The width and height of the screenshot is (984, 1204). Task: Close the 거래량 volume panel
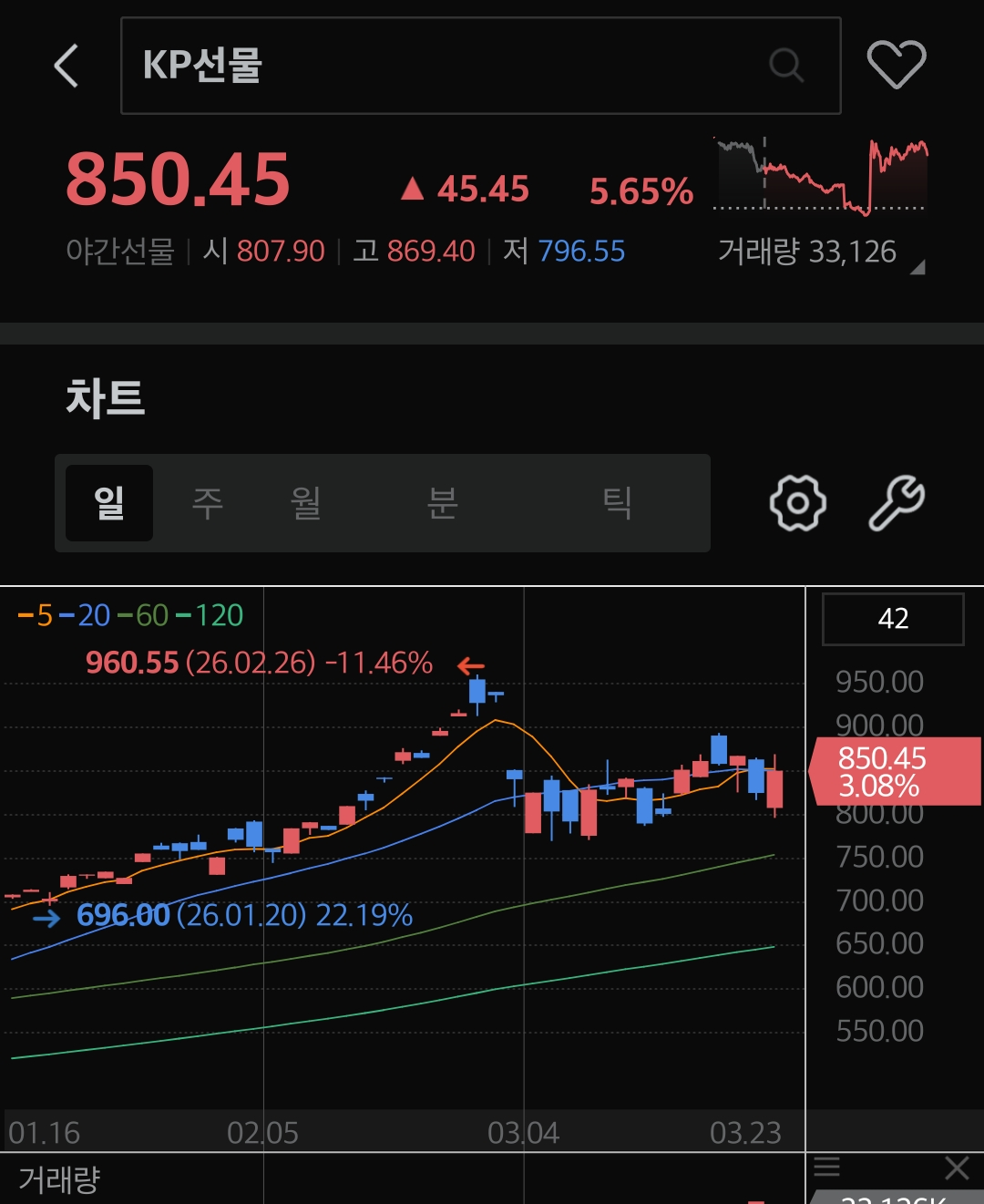pyautogui.click(x=957, y=1168)
